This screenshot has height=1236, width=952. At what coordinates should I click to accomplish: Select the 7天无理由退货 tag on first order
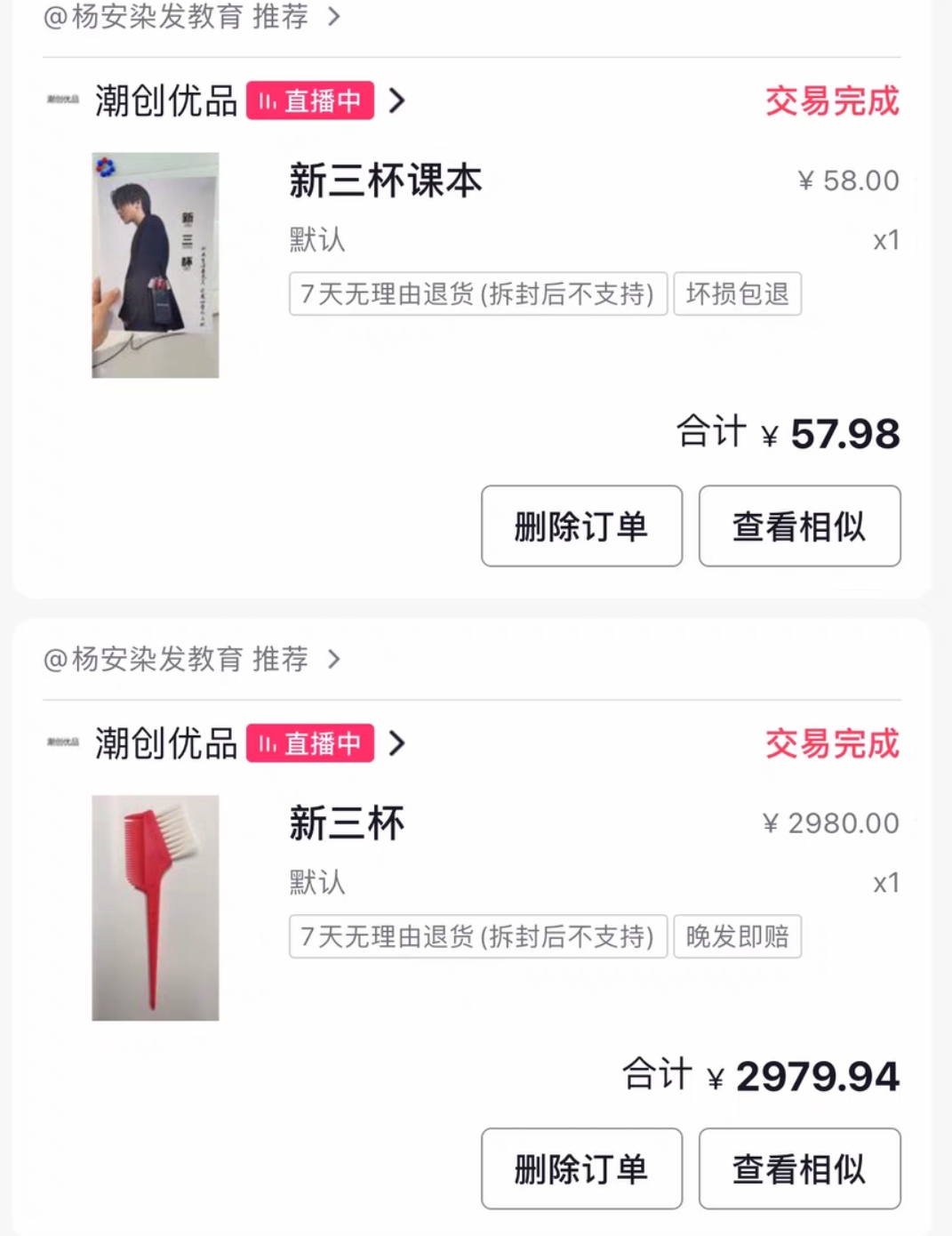(x=478, y=293)
